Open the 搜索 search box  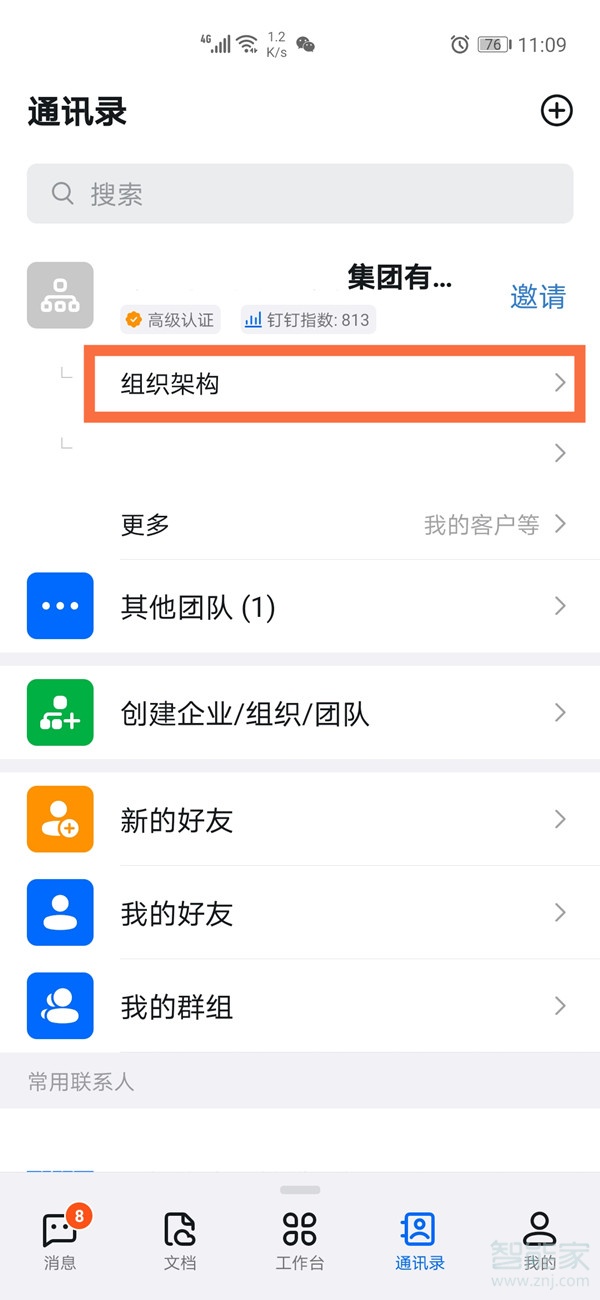click(x=300, y=194)
